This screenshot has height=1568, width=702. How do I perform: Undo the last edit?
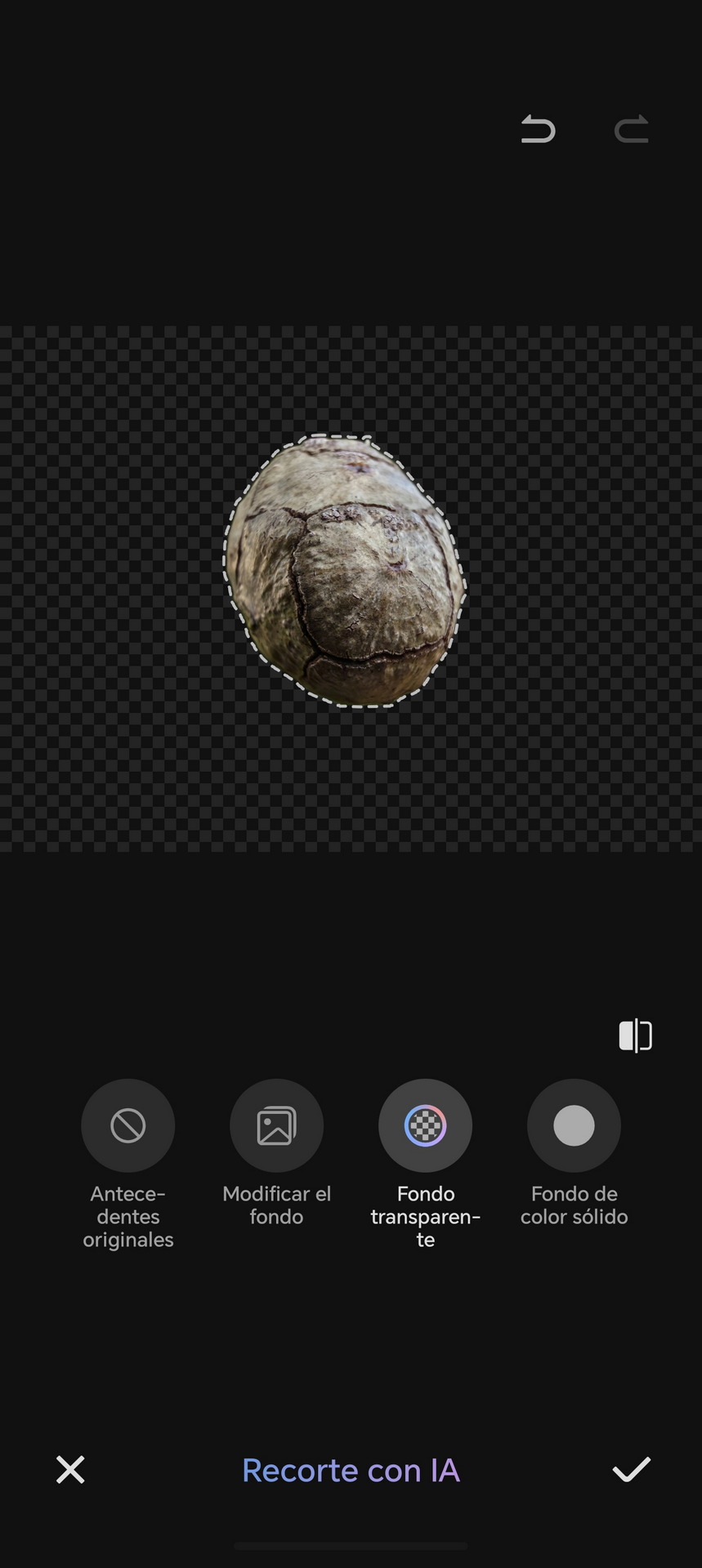click(538, 129)
